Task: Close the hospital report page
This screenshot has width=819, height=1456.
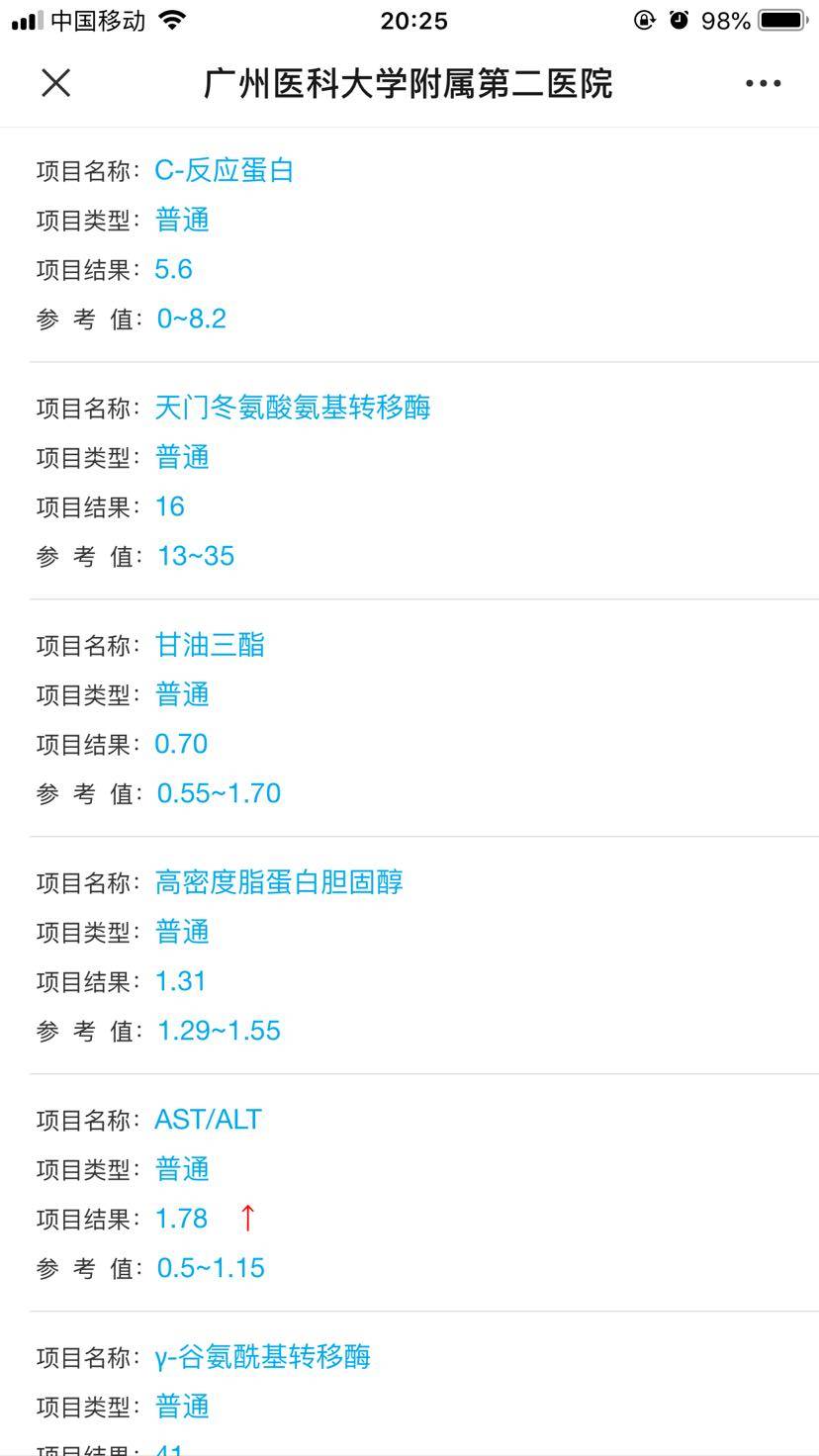Action: pos(56,83)
